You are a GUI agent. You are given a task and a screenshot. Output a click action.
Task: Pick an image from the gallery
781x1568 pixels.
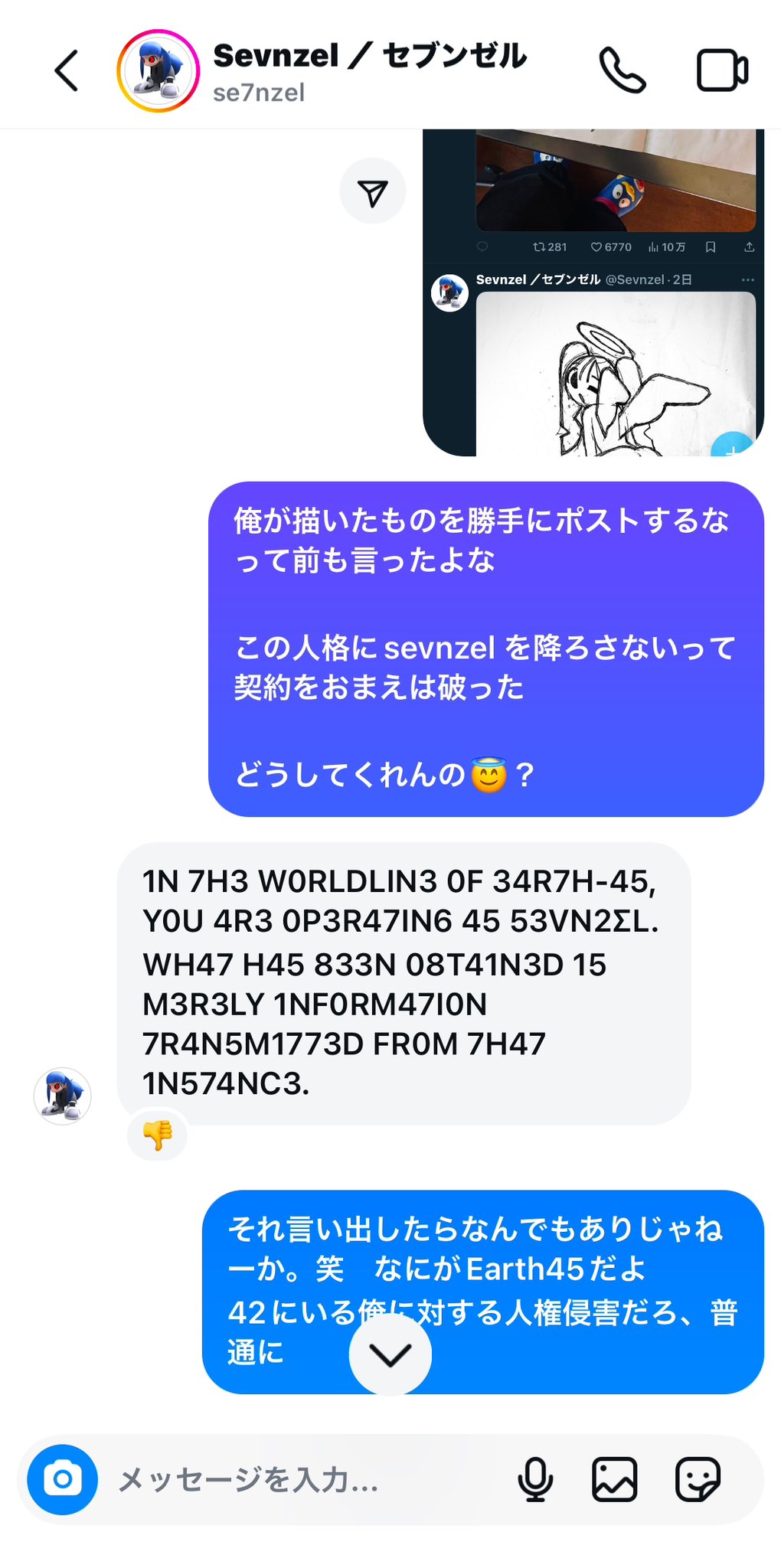pos(615,1479)
